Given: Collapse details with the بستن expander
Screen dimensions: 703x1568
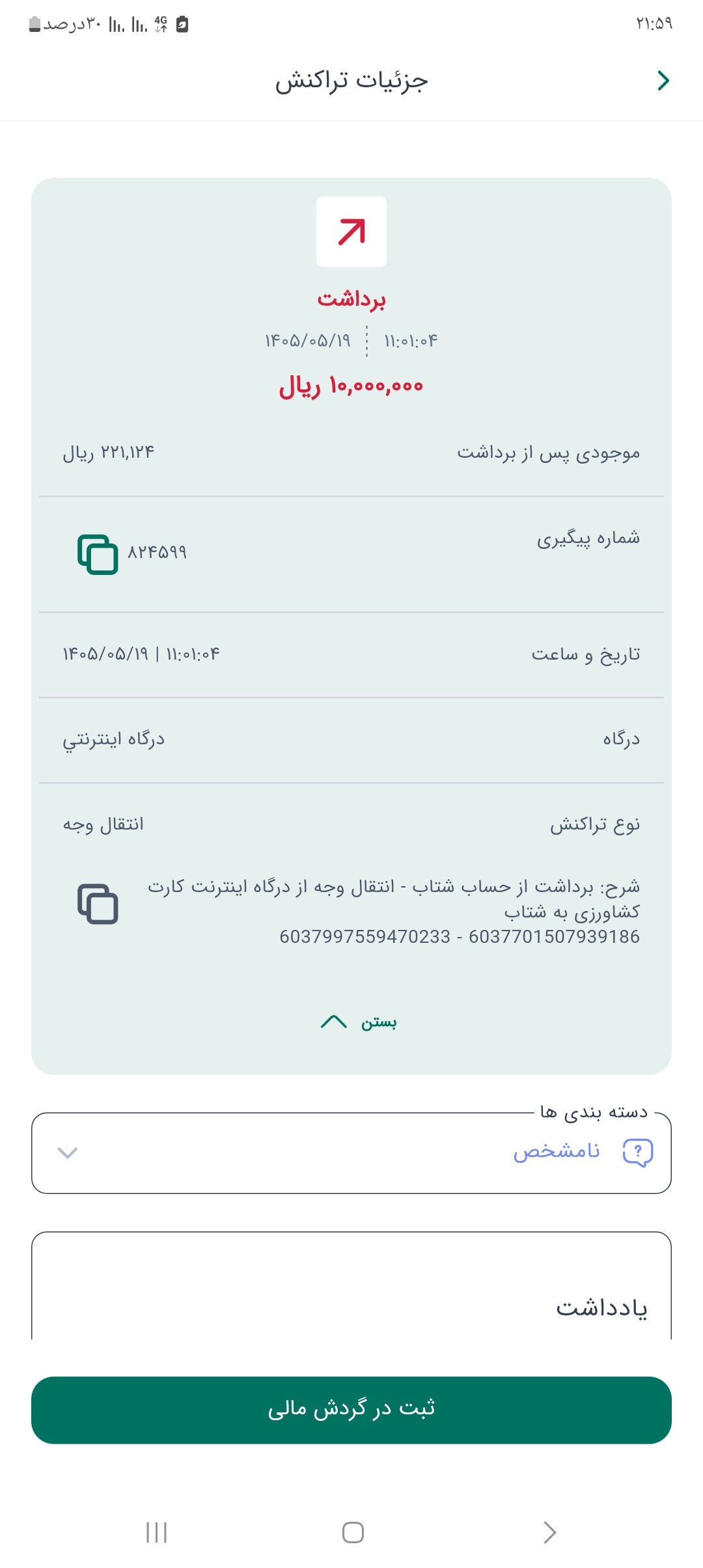Looking at the screenshot, I should point(359,1022).
